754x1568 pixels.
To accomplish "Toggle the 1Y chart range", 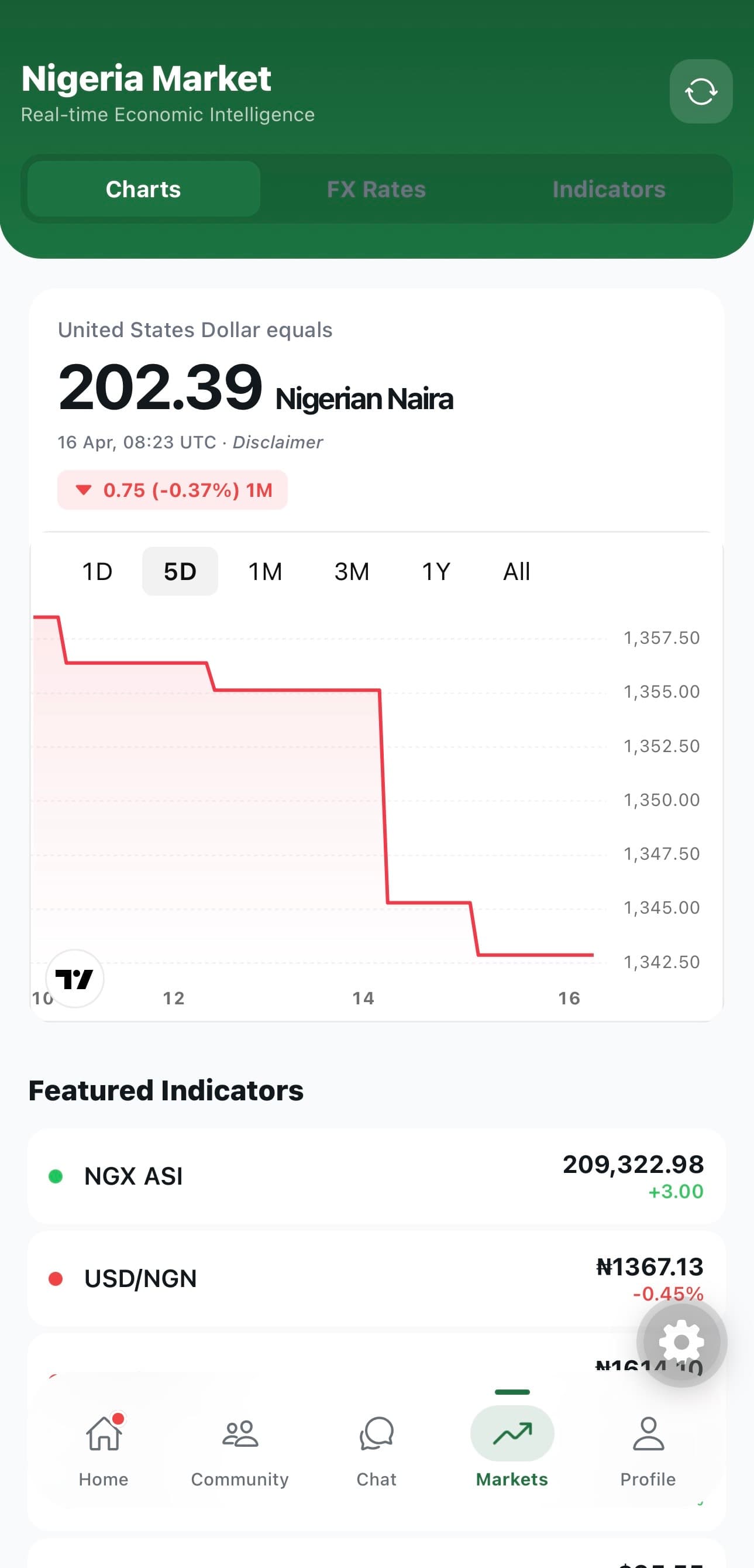I will pyautogui.click(x=436, y=571).
